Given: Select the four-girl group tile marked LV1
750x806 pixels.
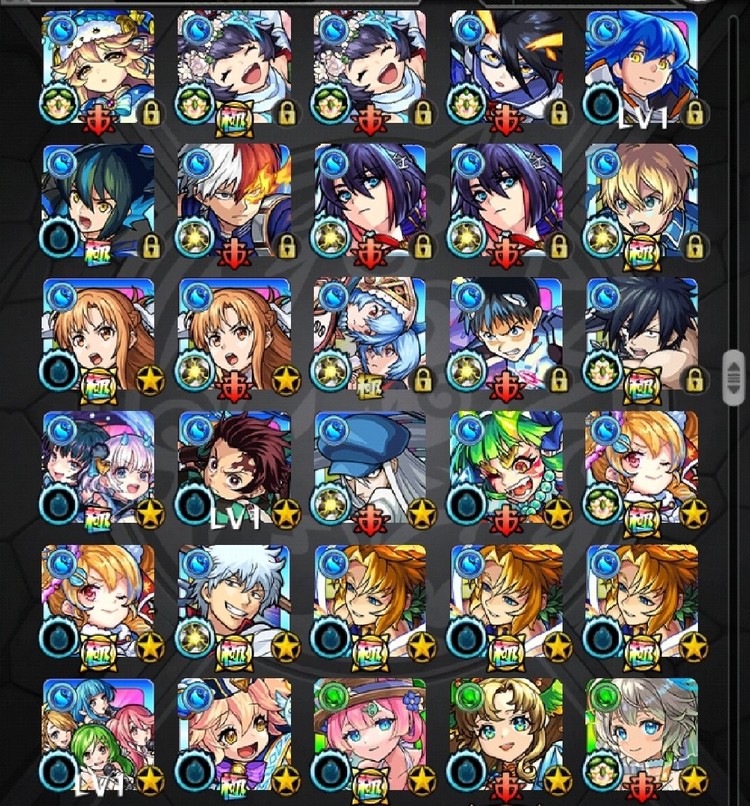Looking at the screenshot, I should pos(98,736).
